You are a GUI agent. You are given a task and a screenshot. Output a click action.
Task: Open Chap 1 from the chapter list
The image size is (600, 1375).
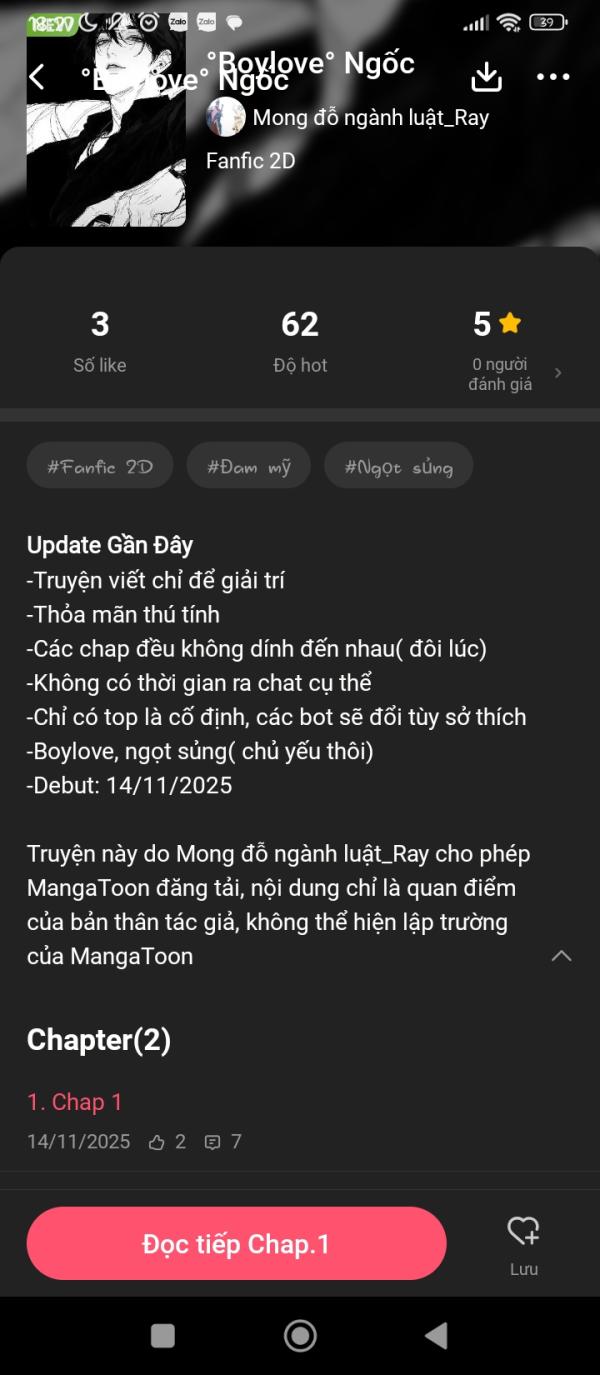point(75,1102)
